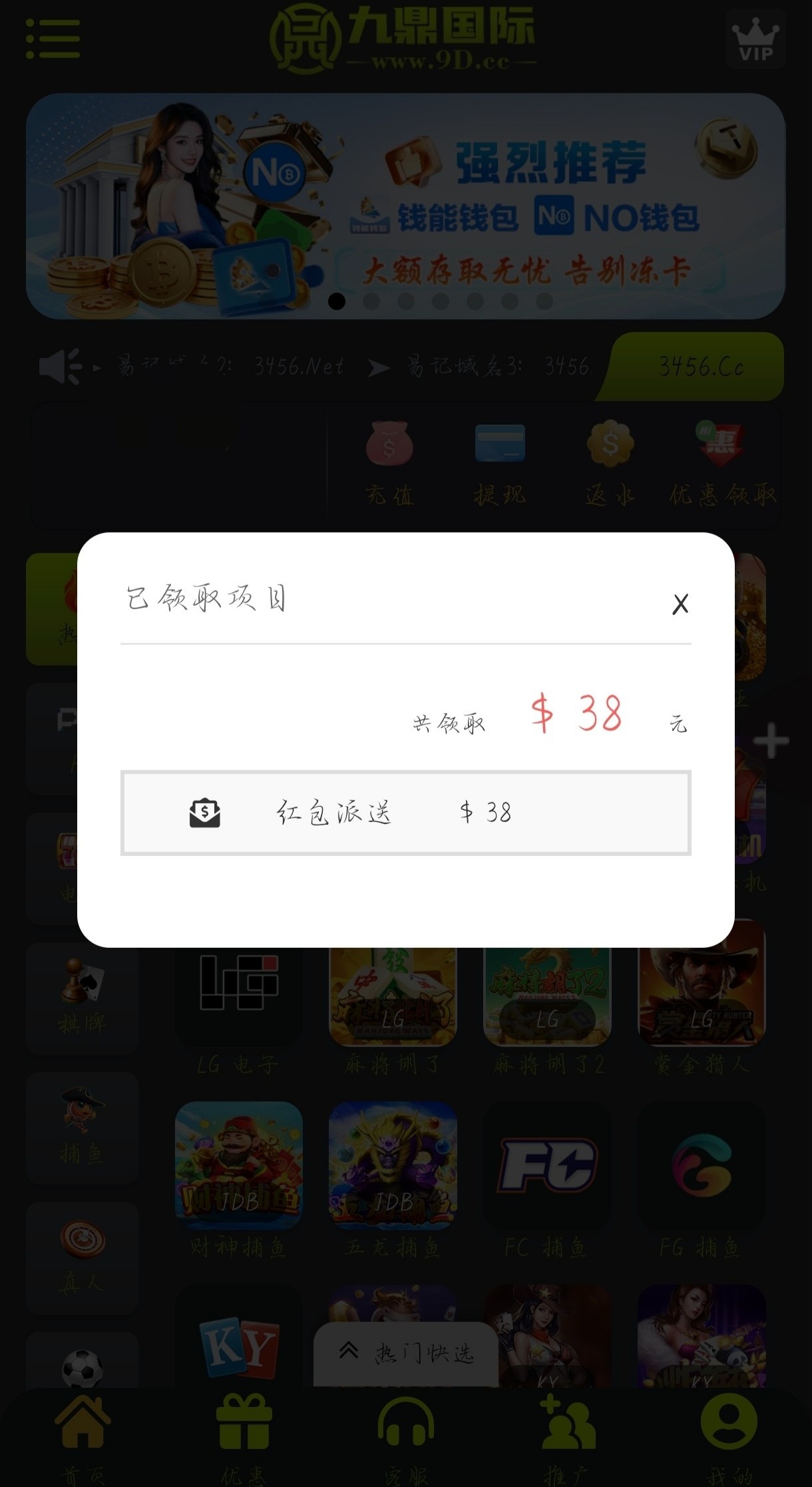Close the 已领取项目 dialog
This screenshot has height=1487, width=812.
pos(680,604)
